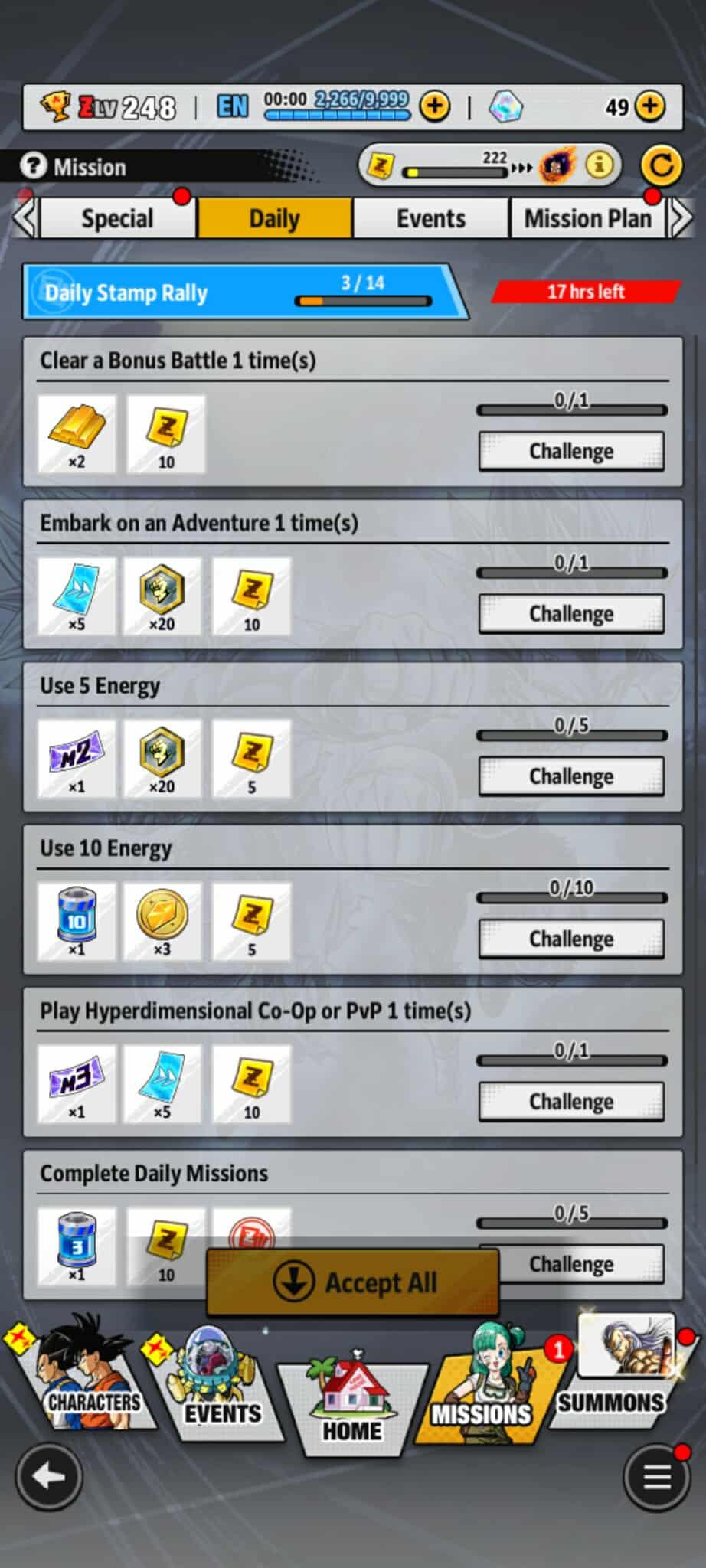Screen dimensions: 706x1568
Task: Challenge the Clear a Bonus Battle mission
Action: click(x=570, y=451)
